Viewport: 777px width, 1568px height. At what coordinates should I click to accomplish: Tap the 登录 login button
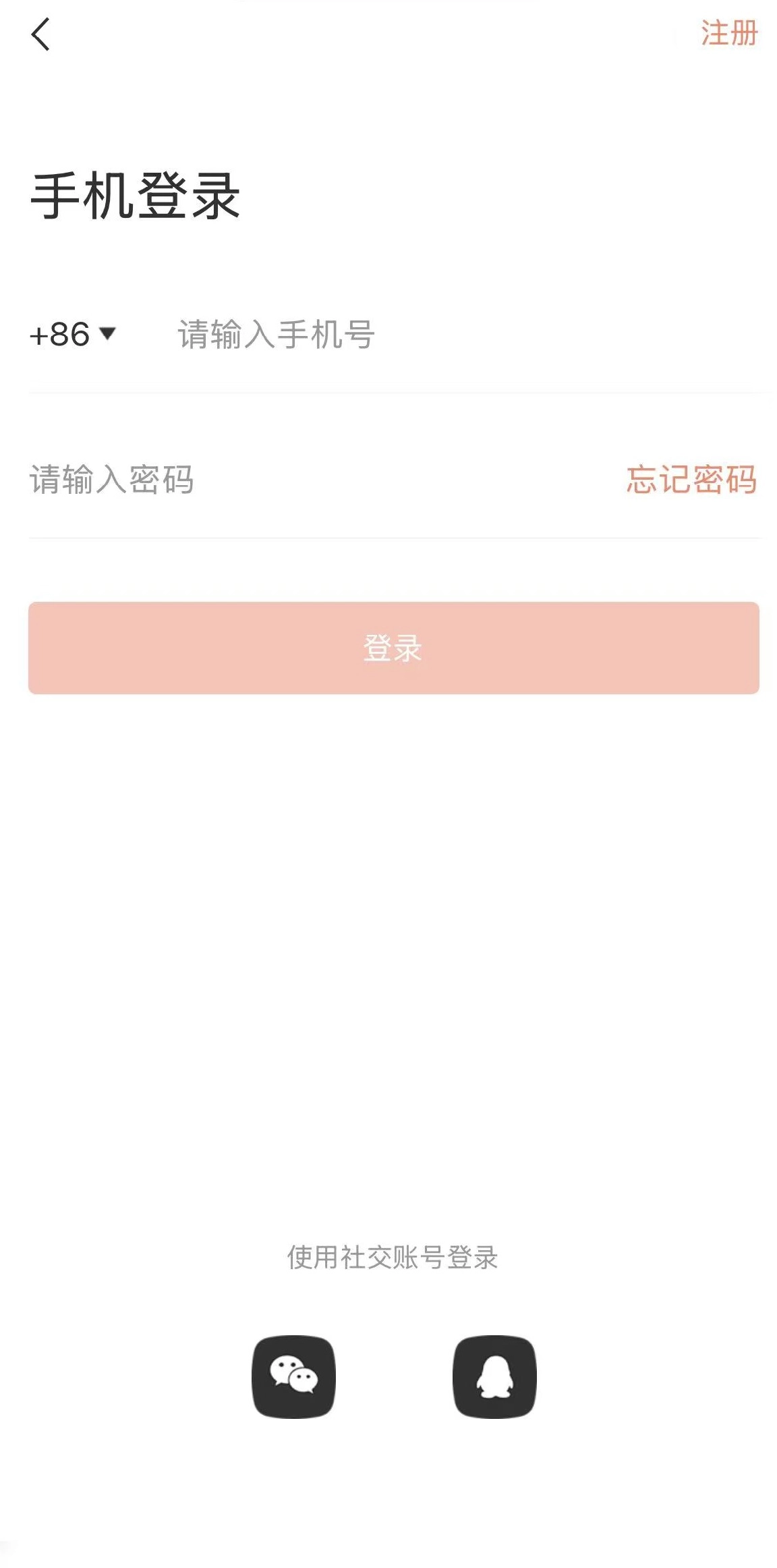pyautogui.click(x=394, y=648)
